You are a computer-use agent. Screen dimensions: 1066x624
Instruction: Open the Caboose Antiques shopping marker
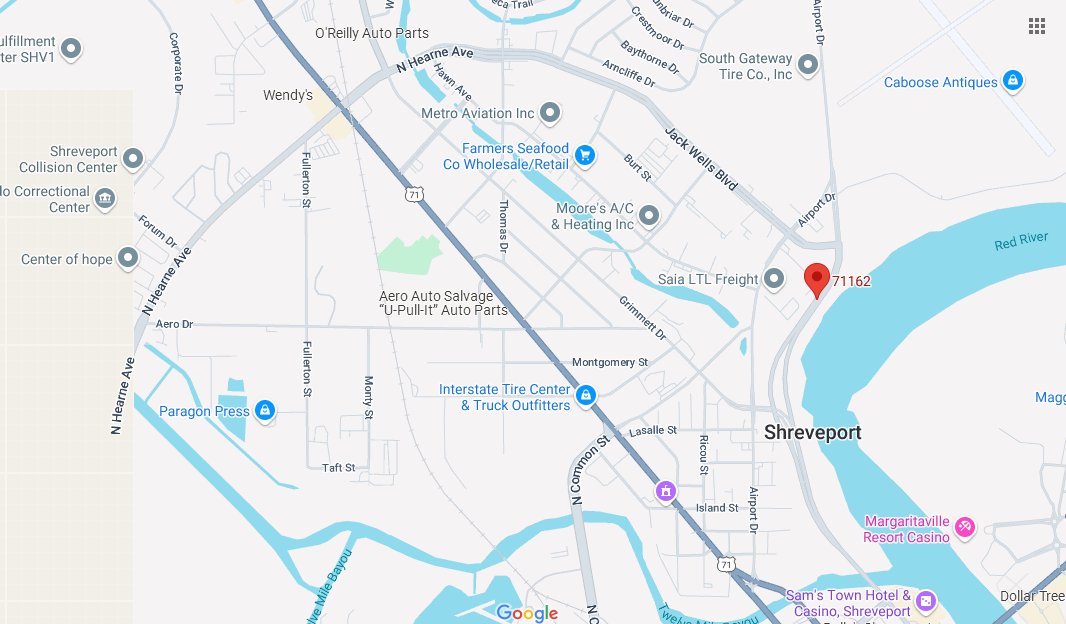point(1013,82)
